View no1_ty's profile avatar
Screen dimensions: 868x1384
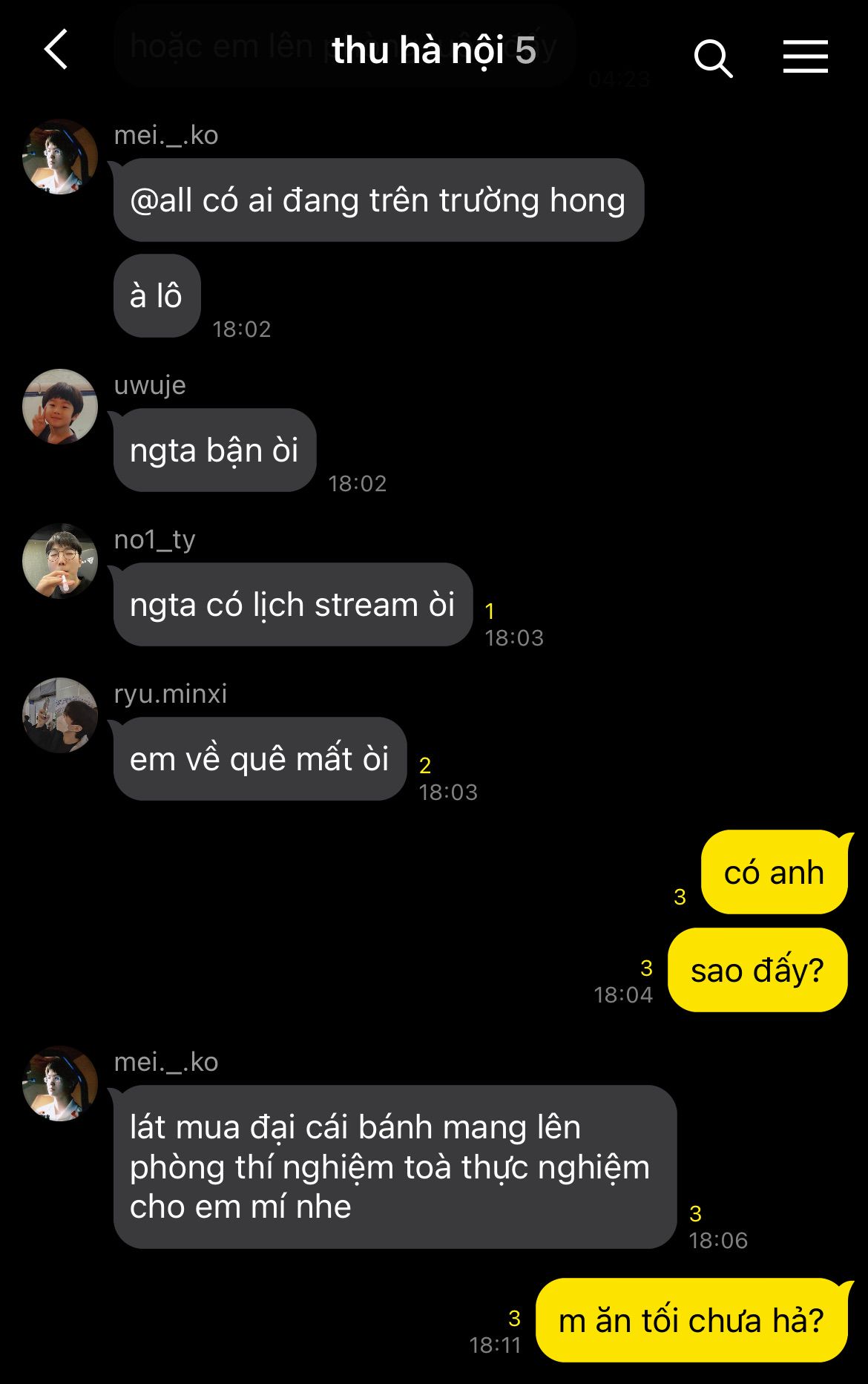(x=60, y=561)
